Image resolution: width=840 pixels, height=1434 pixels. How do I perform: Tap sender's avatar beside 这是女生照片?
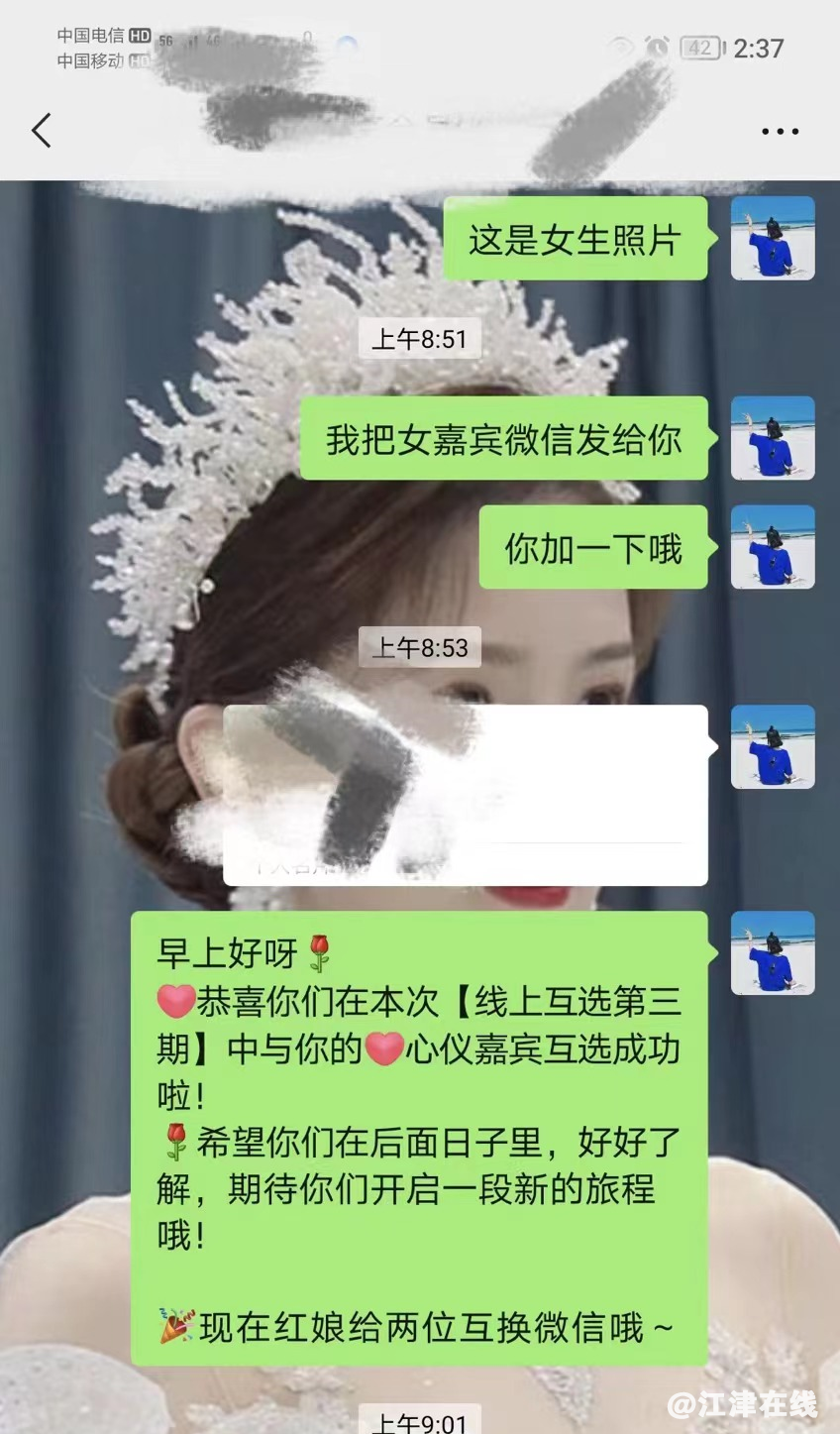(x=773, y=238)
